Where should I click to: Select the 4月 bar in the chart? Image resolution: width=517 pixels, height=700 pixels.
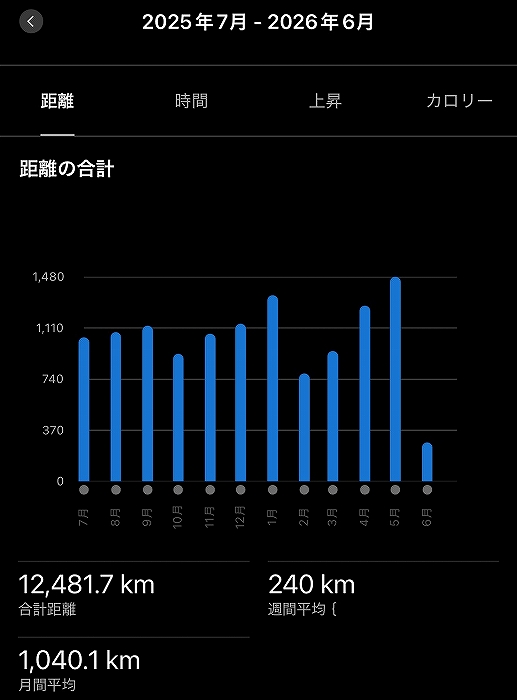coord(365,394)
